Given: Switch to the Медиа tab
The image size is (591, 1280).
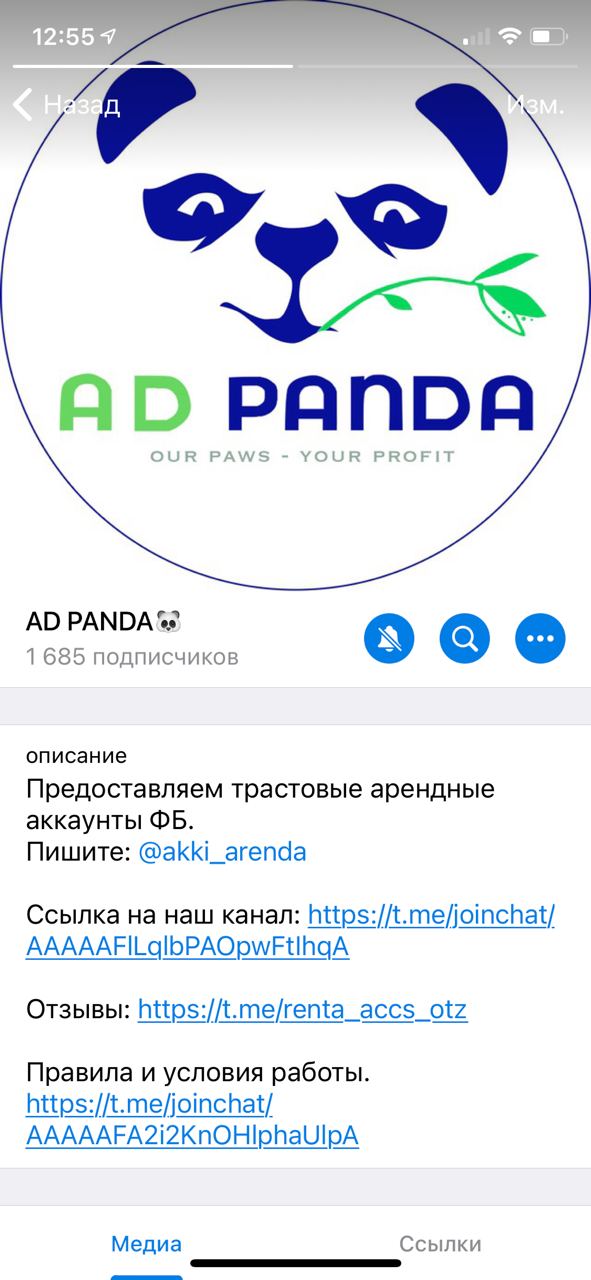Looking at the screenshot, I should [146, 1244].
